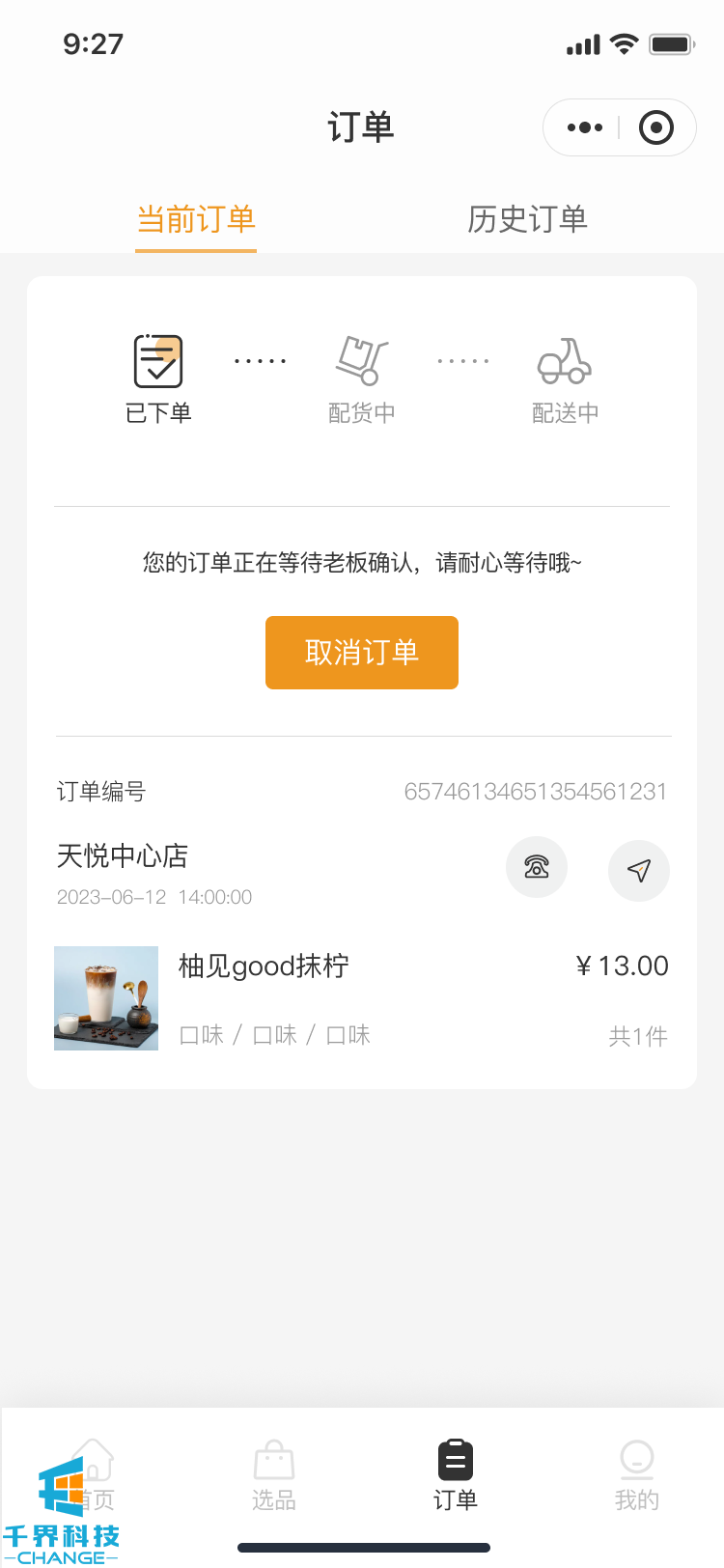Go to the 选品 tab
The image size is (724, 1568).
[x=274, y=1475]
